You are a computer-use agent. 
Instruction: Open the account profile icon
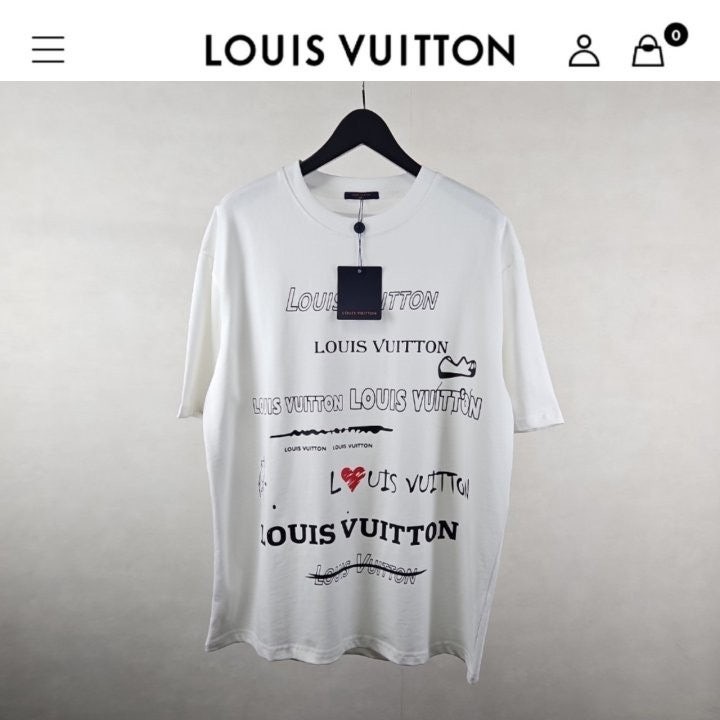[x=584, y=49]
